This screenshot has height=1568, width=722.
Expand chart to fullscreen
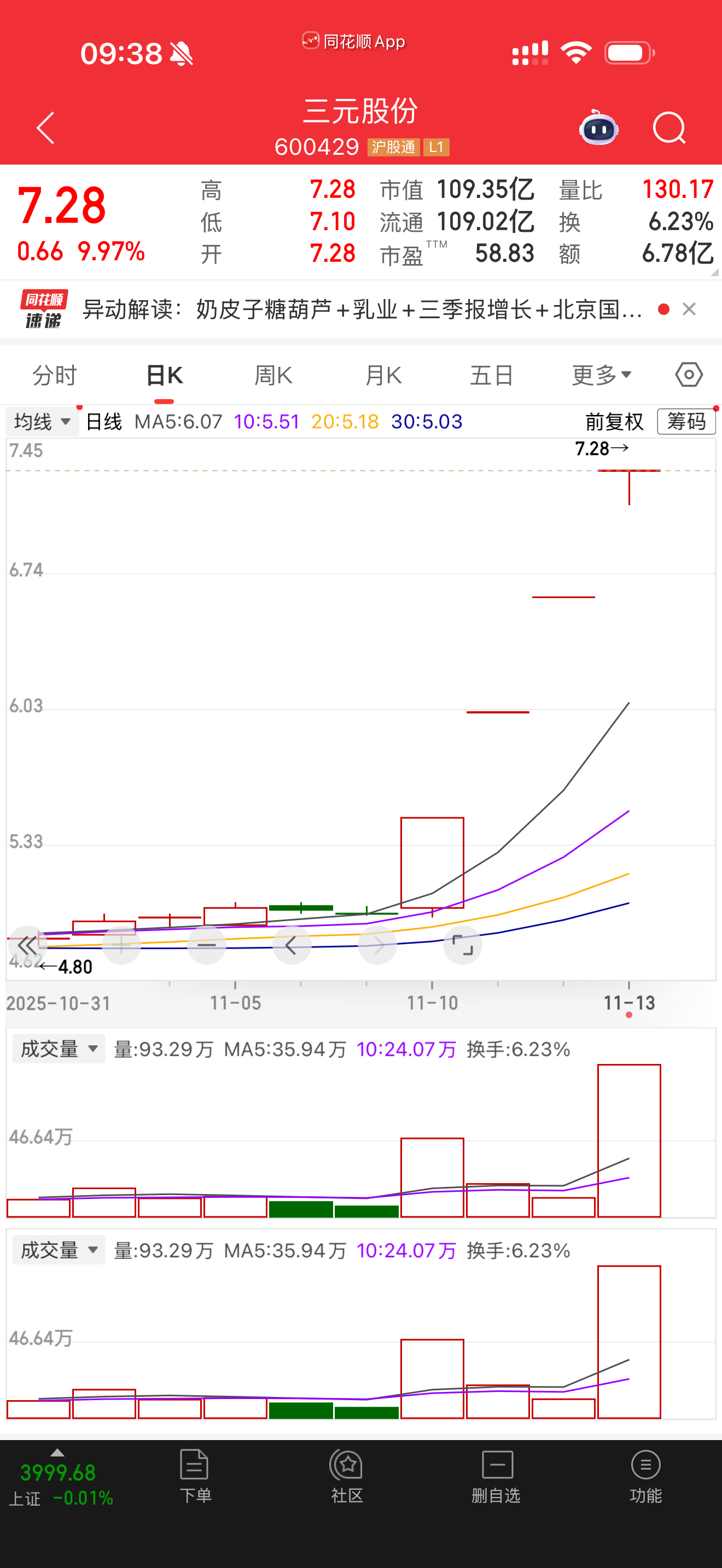point(463,945)
